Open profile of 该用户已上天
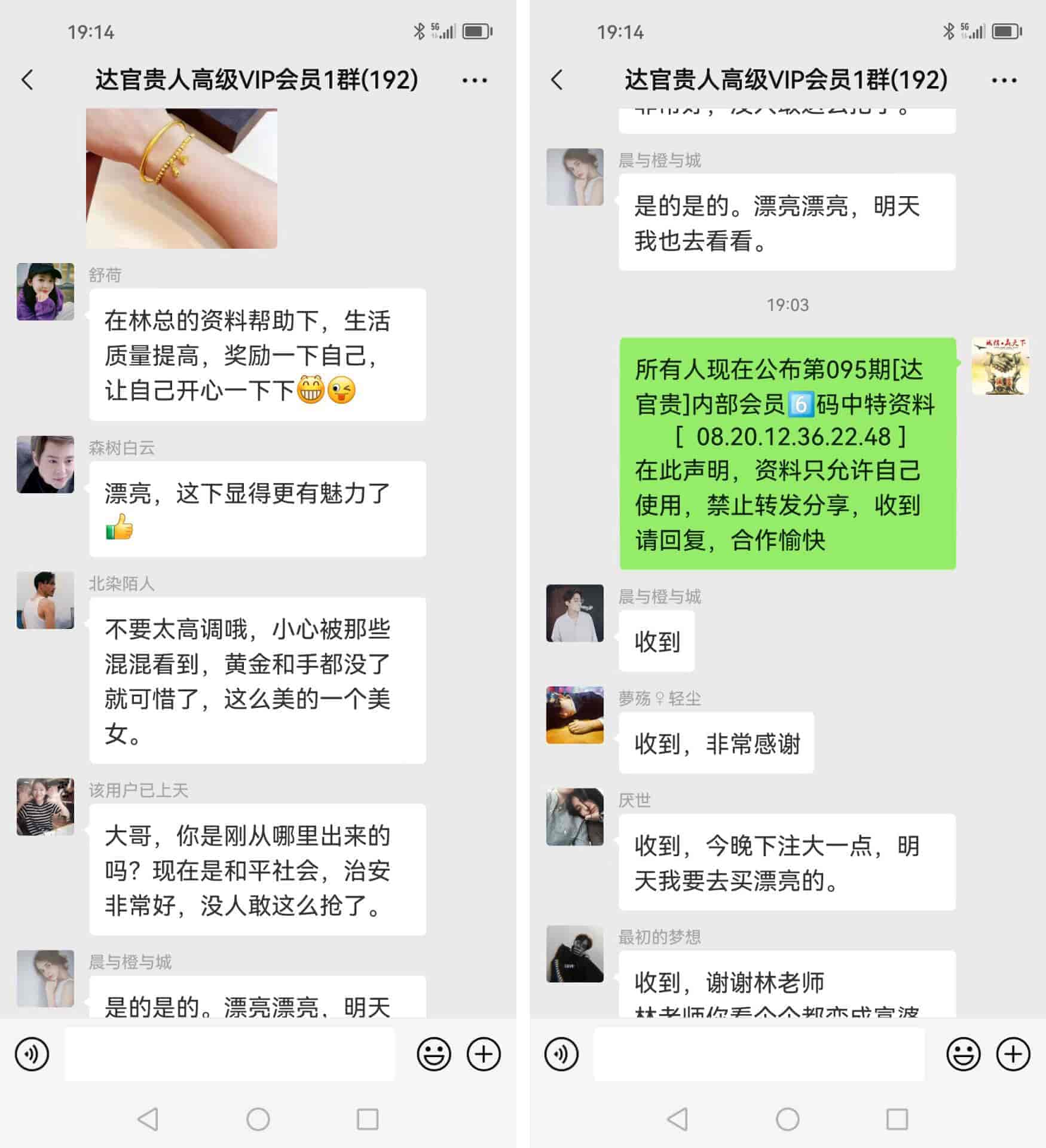1046x1148 pixels. pyautogui.click(x=45, y=806)
